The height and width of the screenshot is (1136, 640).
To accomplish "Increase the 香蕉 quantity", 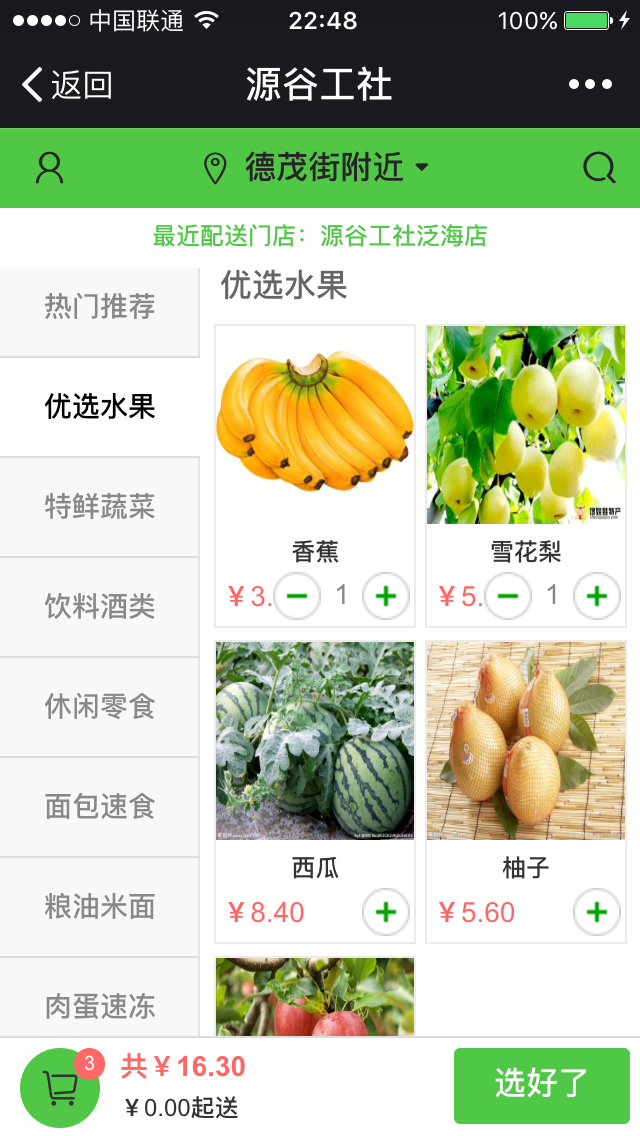I will pyautogui.click(x=386, y=597).
